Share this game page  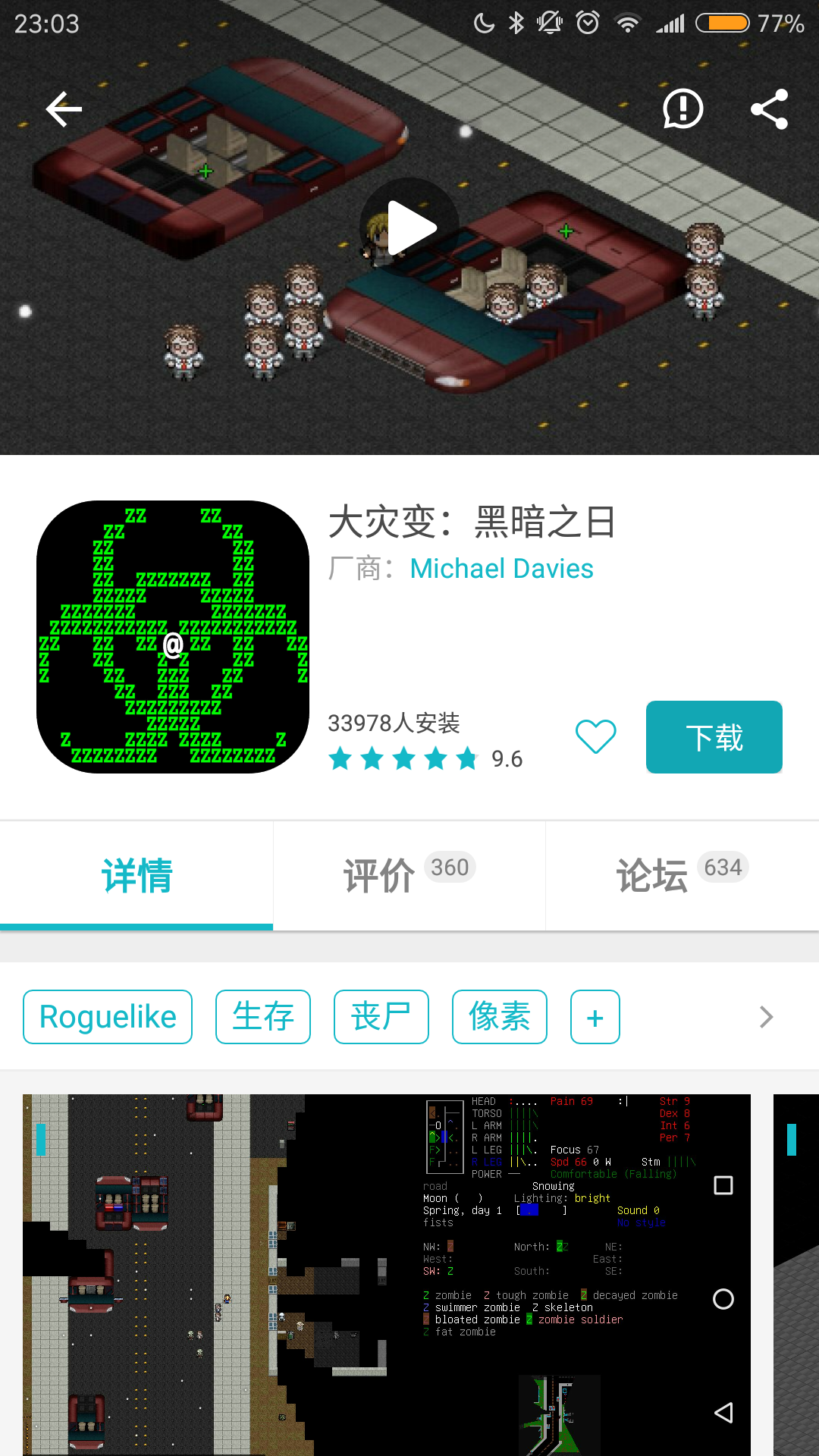pyautogui.click(x=769, y=109)
